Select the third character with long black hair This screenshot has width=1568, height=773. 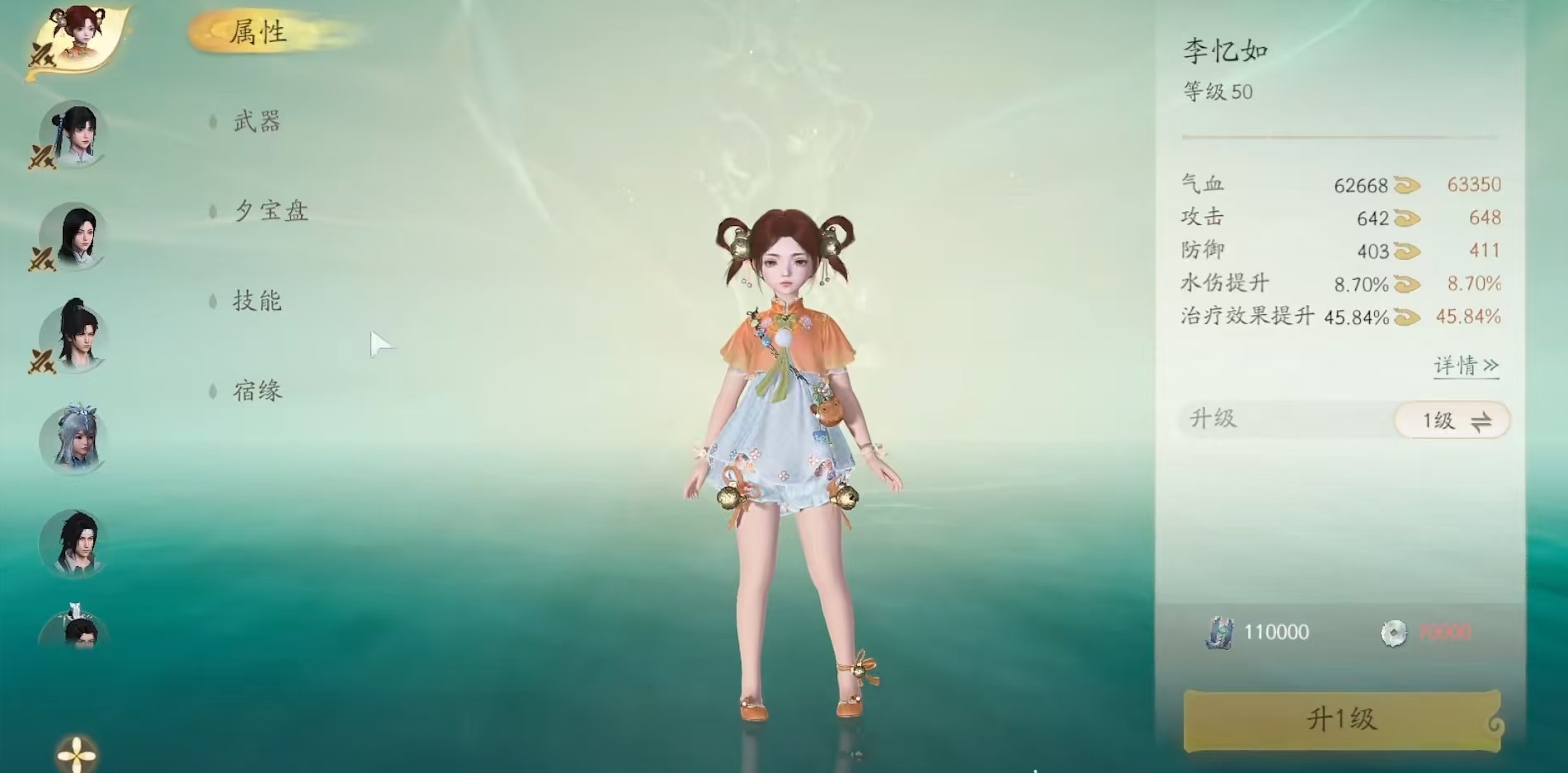tap(74, 236)
